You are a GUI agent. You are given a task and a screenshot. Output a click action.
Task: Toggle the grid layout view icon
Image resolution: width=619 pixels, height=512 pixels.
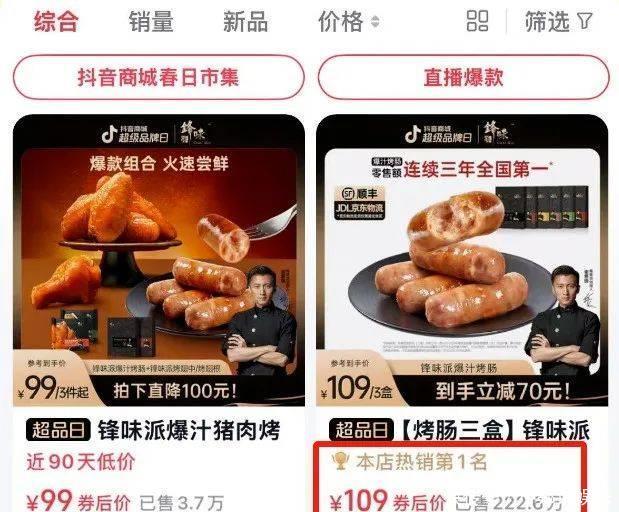coord(477,21)
